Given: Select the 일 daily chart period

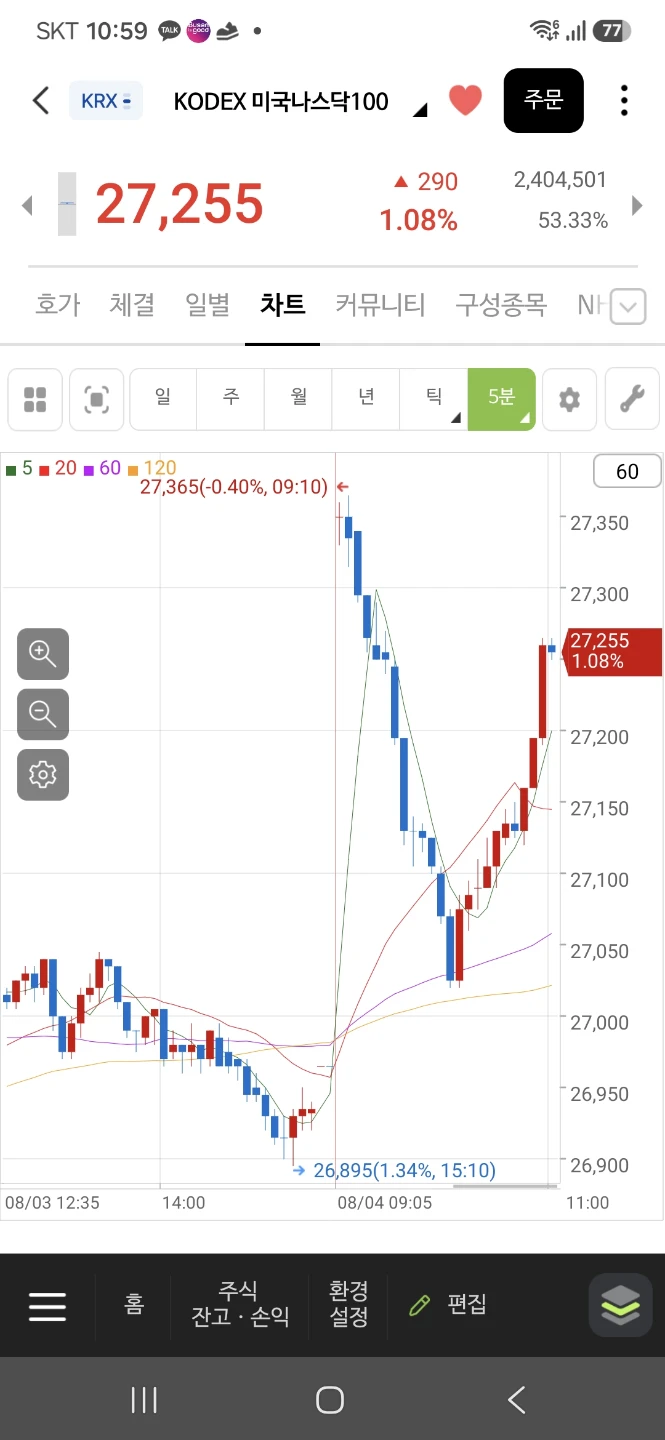Looking at the screenshot, I should pos(163,398).
